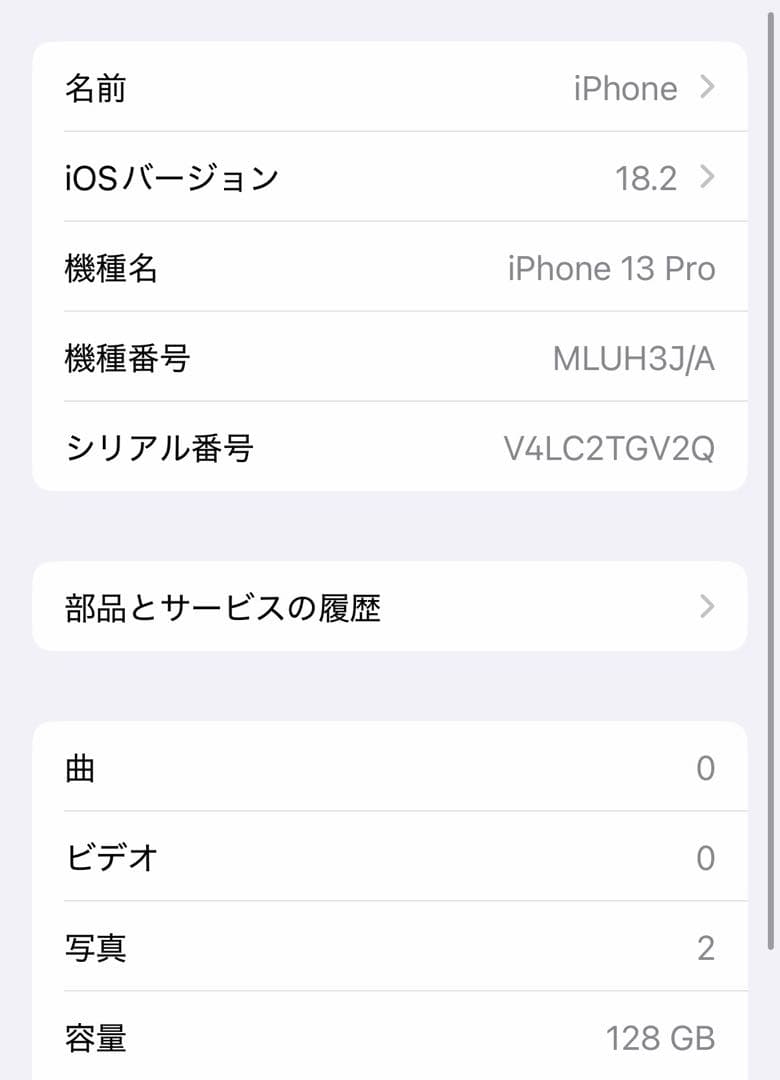Open 部品とサービスの履歴 history
The image size is (780, 1080).
(x=390, y=606)
